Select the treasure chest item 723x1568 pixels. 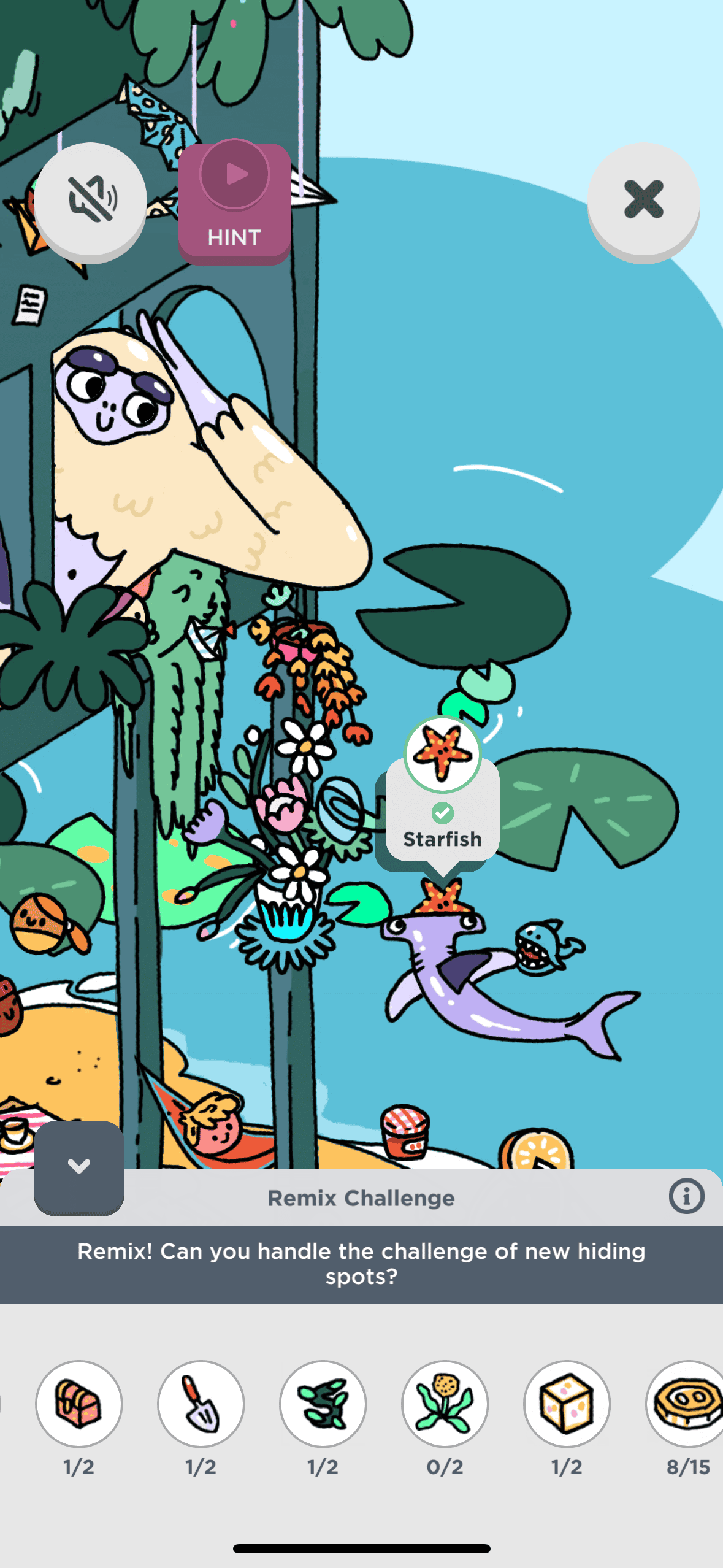(x=79, y=1403)
